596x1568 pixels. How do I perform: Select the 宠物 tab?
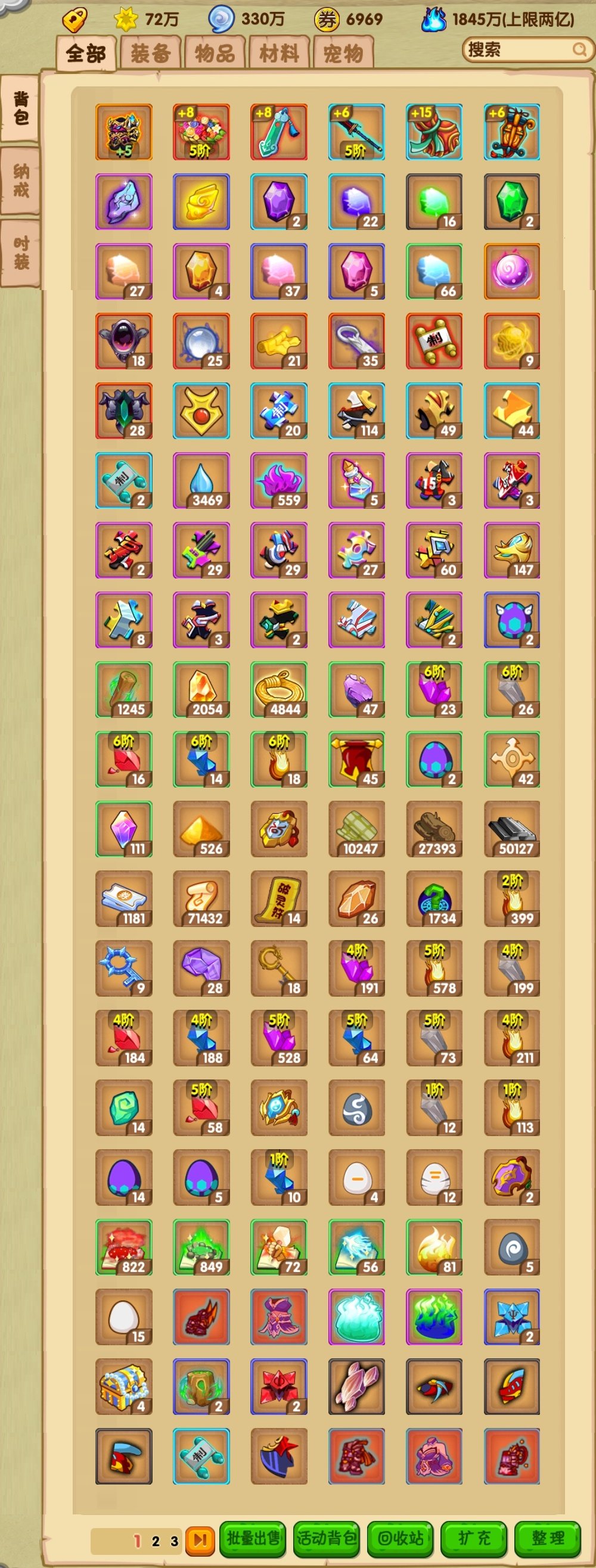(343, 54)
